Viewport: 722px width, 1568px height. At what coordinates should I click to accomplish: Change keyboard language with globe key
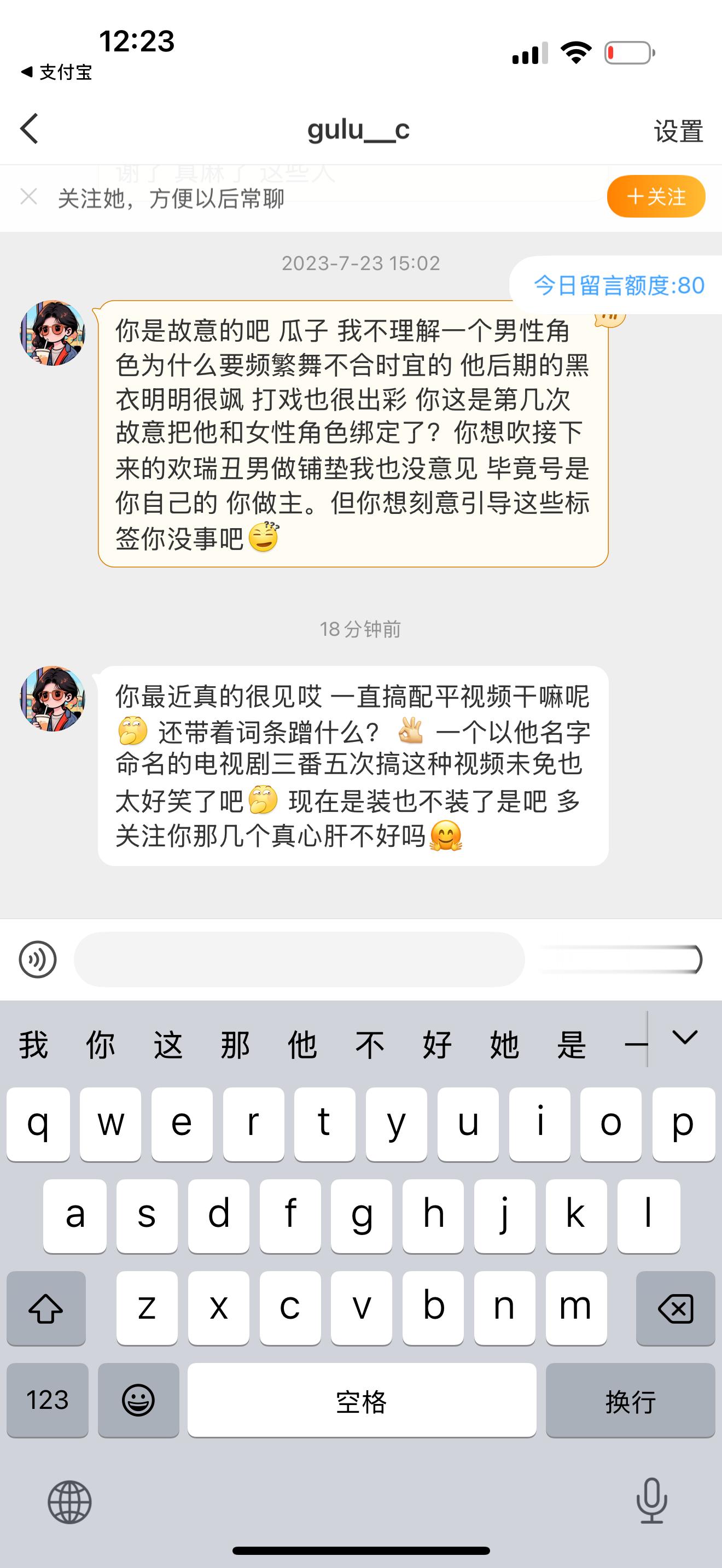[69, 1502]
